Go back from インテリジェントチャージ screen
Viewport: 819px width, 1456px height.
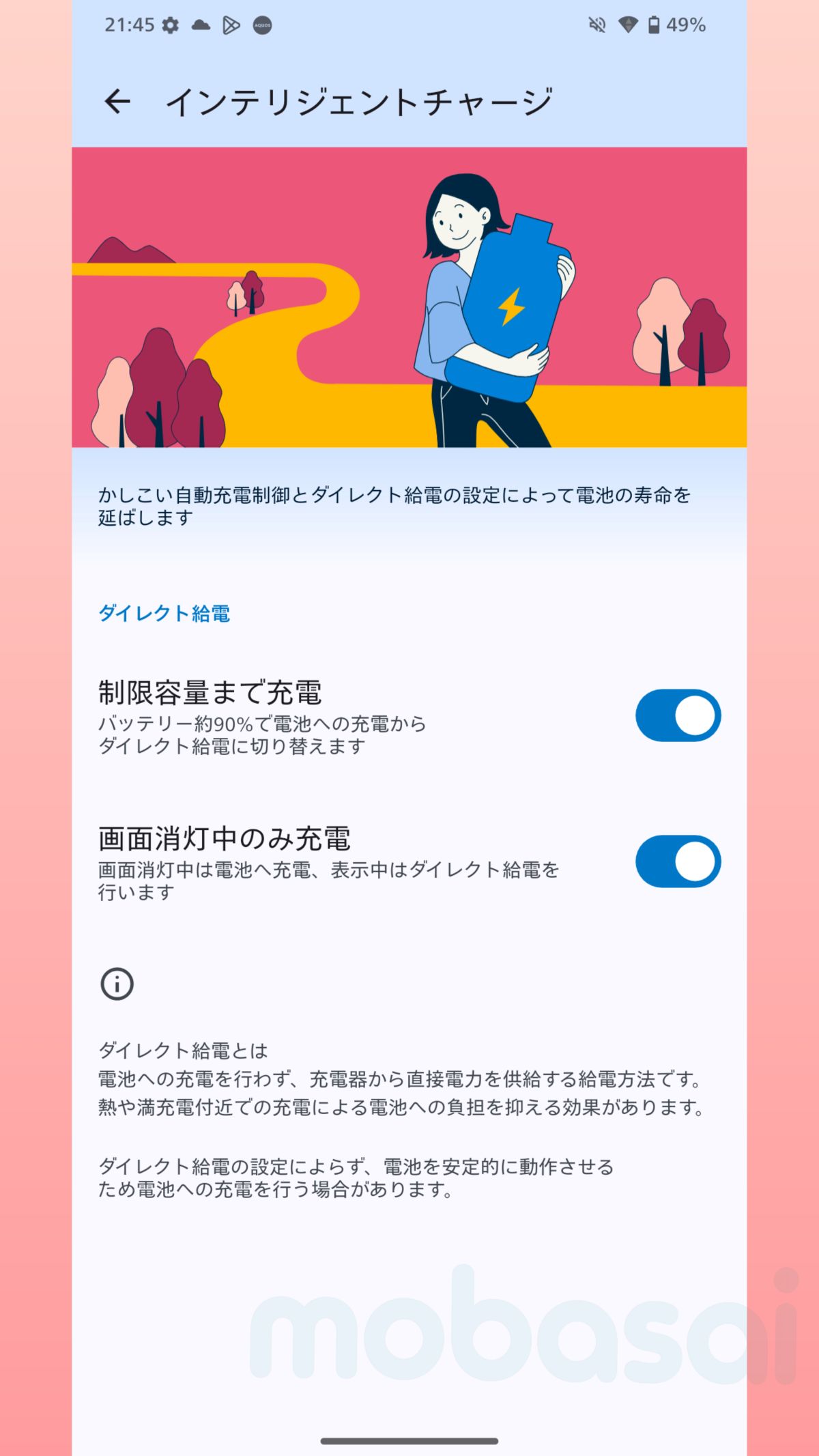[x=117, y=102]
